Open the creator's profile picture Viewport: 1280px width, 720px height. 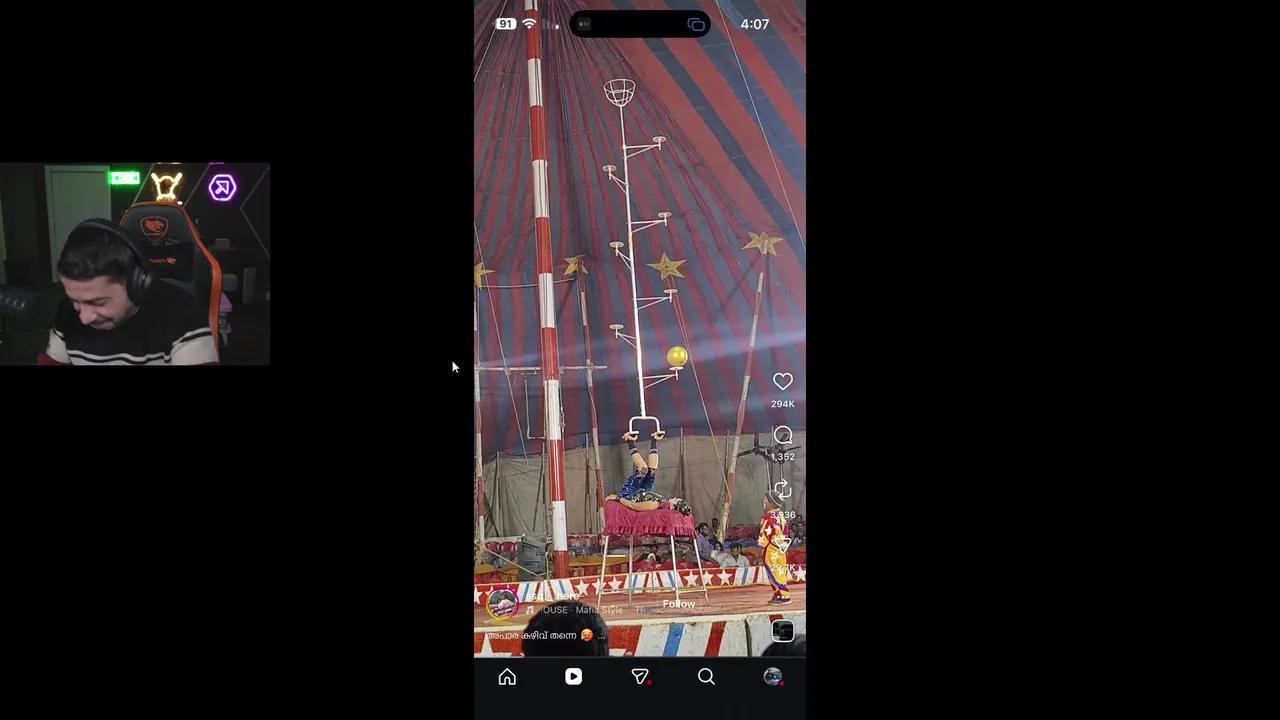(x=502, y=603)
